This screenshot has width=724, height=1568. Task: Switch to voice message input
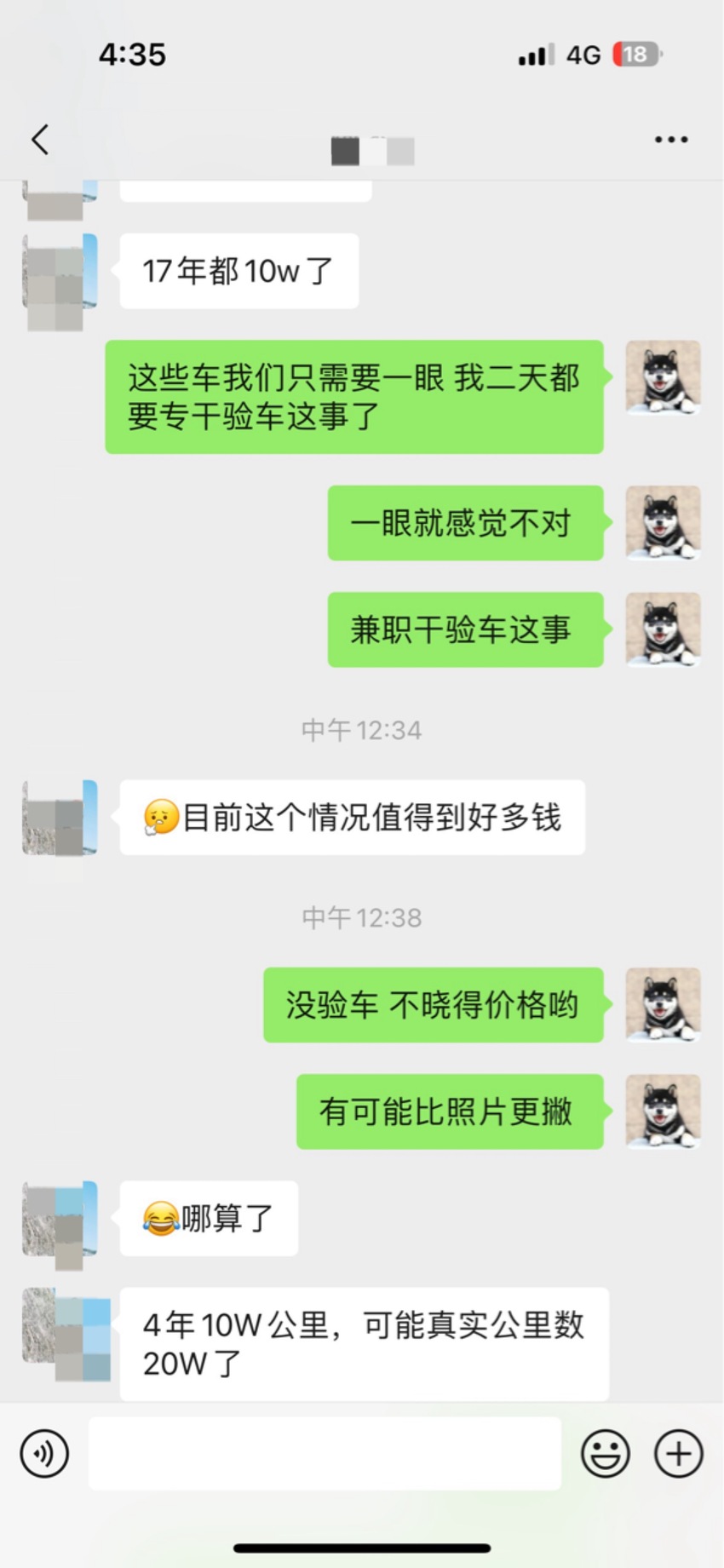click(x=44, y=1453)
